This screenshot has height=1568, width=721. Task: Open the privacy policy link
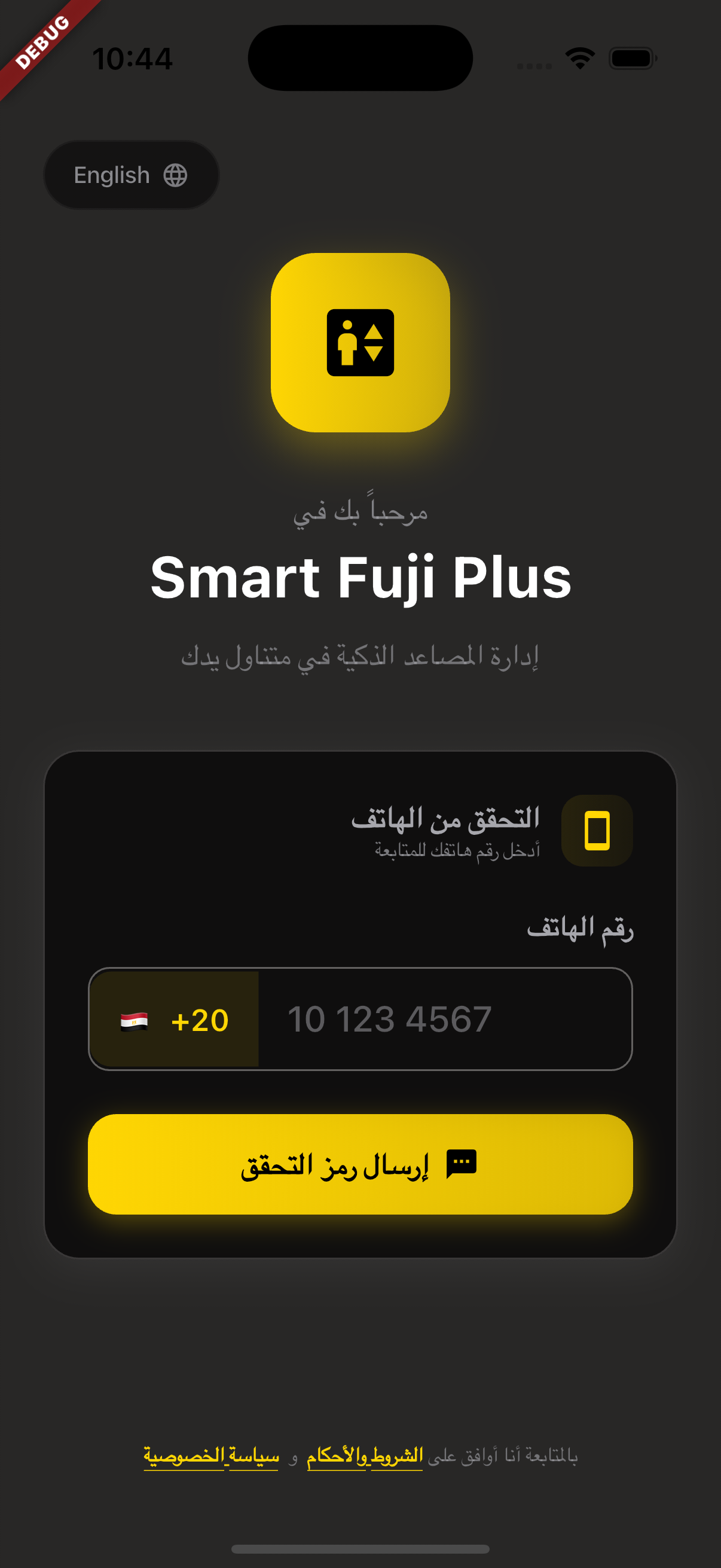point(211,1457)
